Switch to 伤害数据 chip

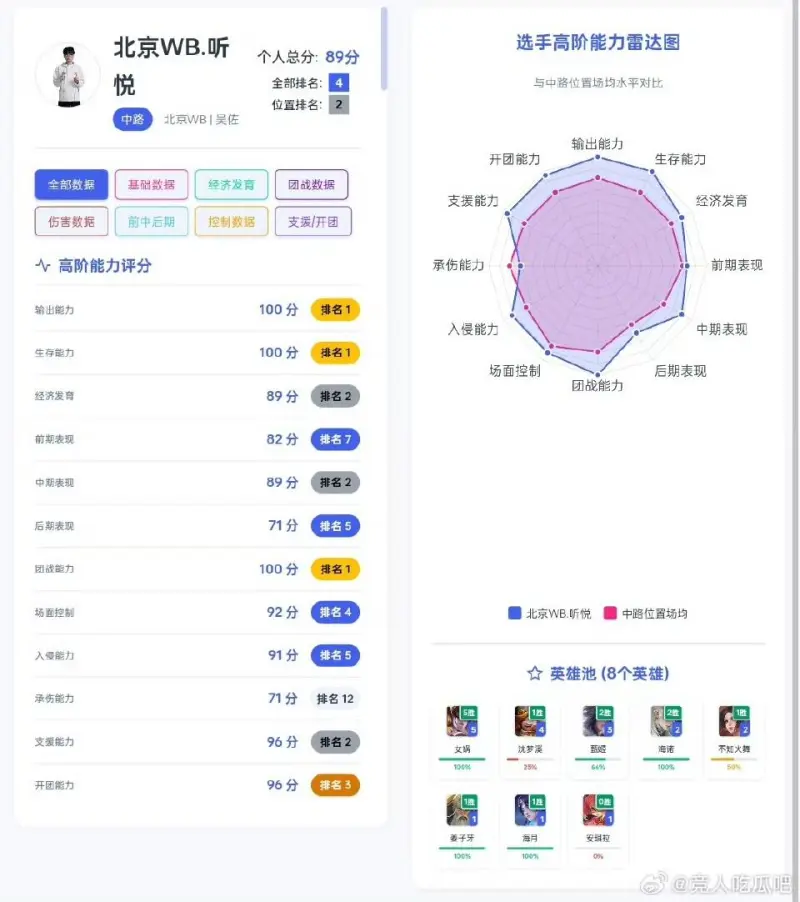71,222
